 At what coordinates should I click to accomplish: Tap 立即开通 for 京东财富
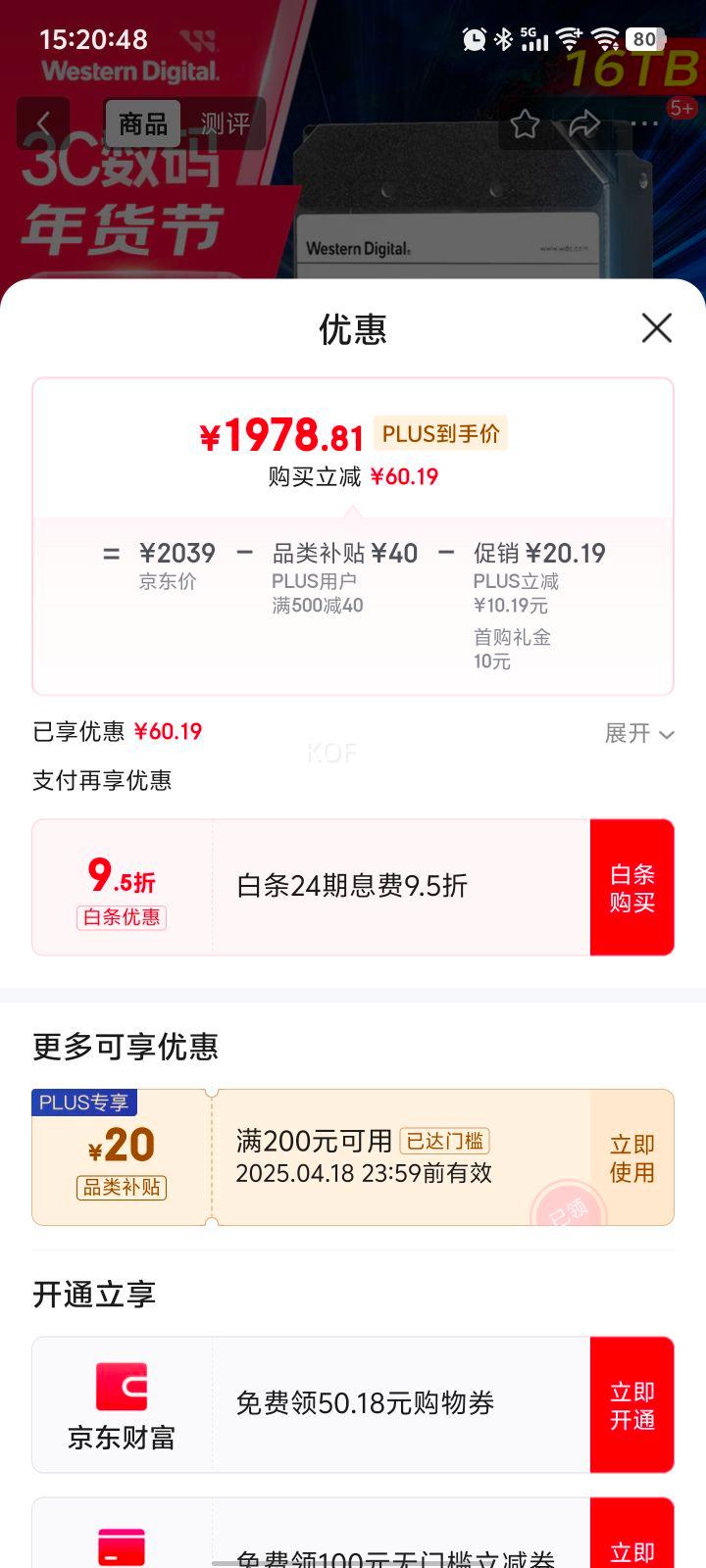coord(631,1405)
